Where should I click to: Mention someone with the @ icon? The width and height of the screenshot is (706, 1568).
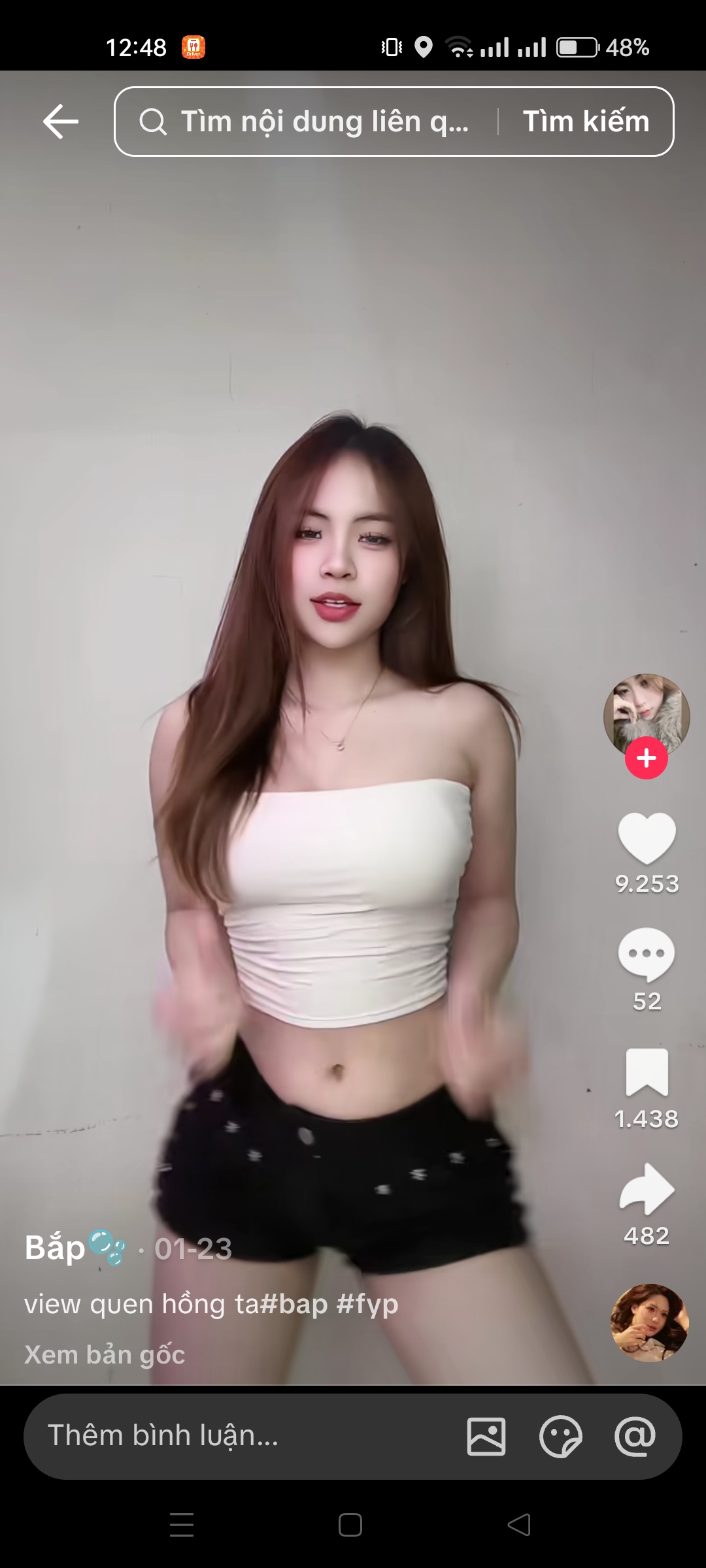(635, 1436)
